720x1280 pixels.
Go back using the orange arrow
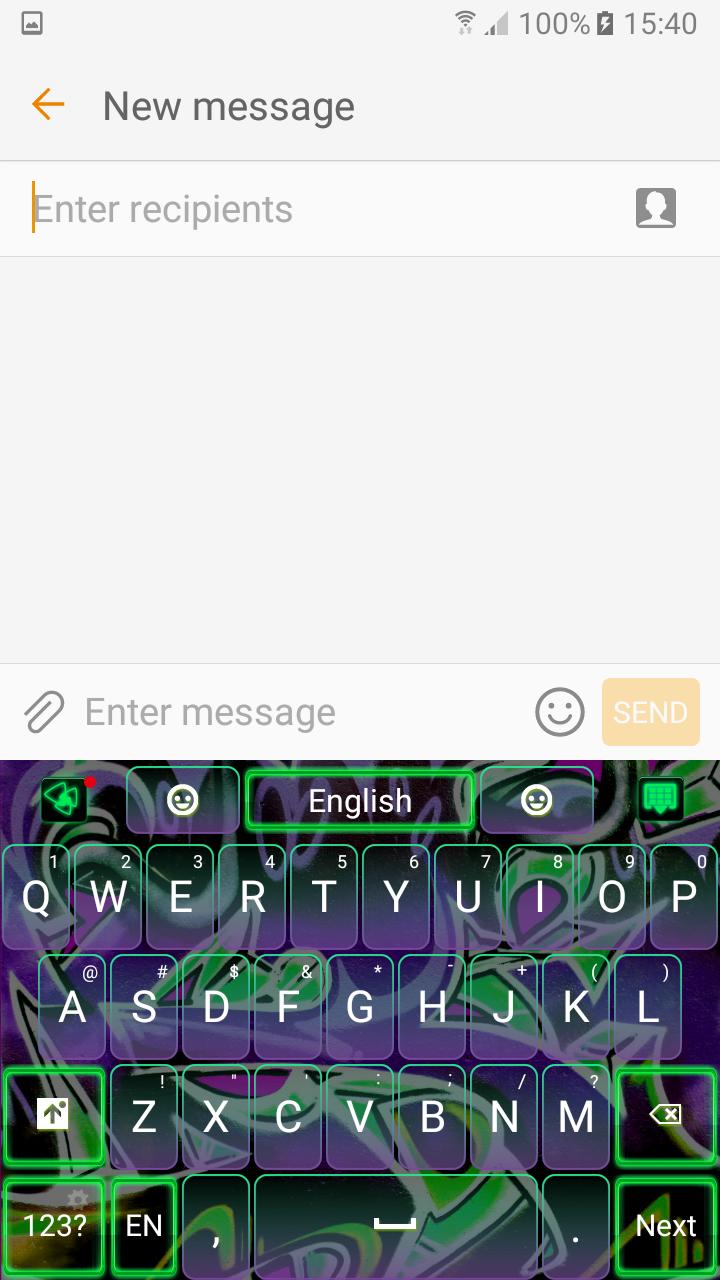[45, 104]
